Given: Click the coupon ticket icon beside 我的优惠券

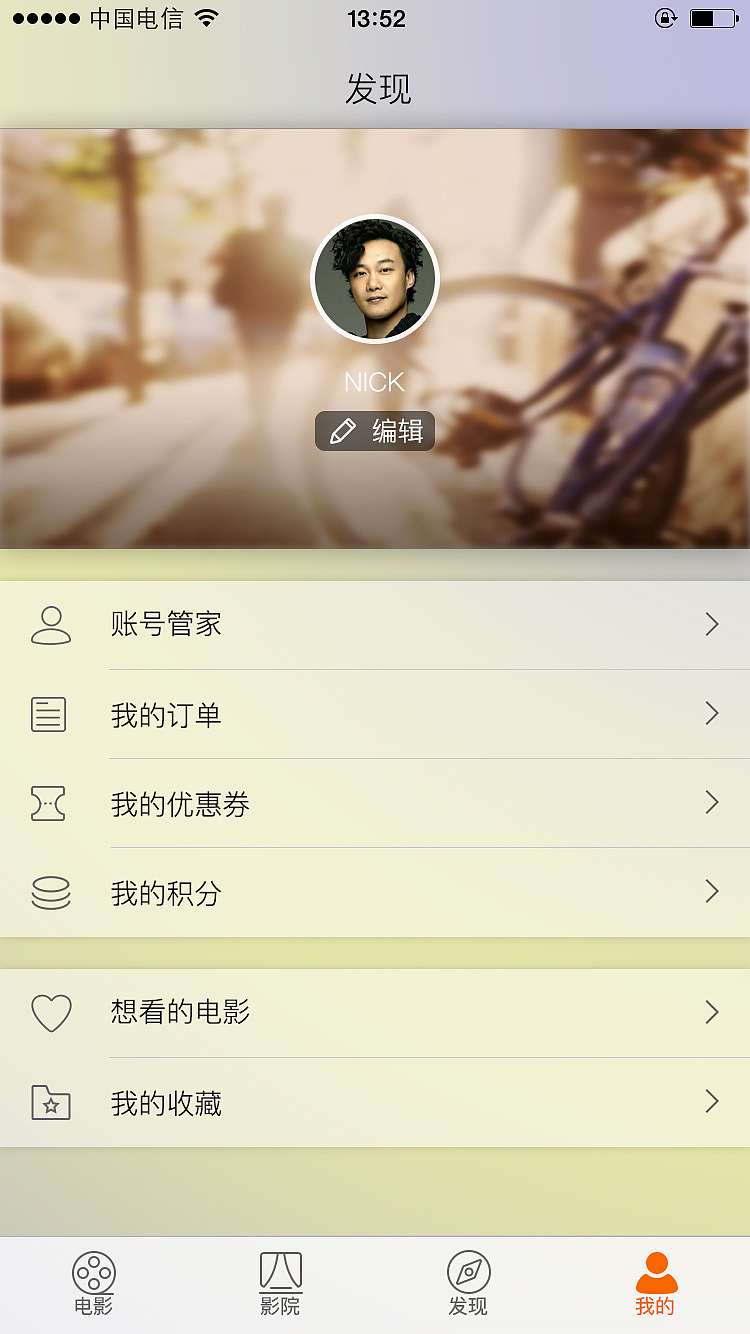Looking at the screenshot, I should 49,803.
